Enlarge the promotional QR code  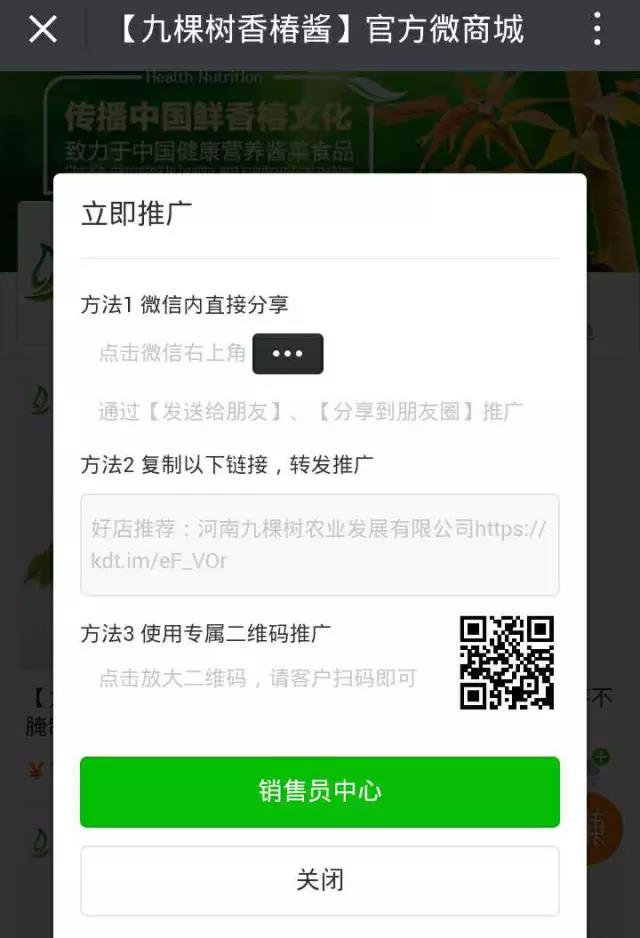[x=506, y=662]
